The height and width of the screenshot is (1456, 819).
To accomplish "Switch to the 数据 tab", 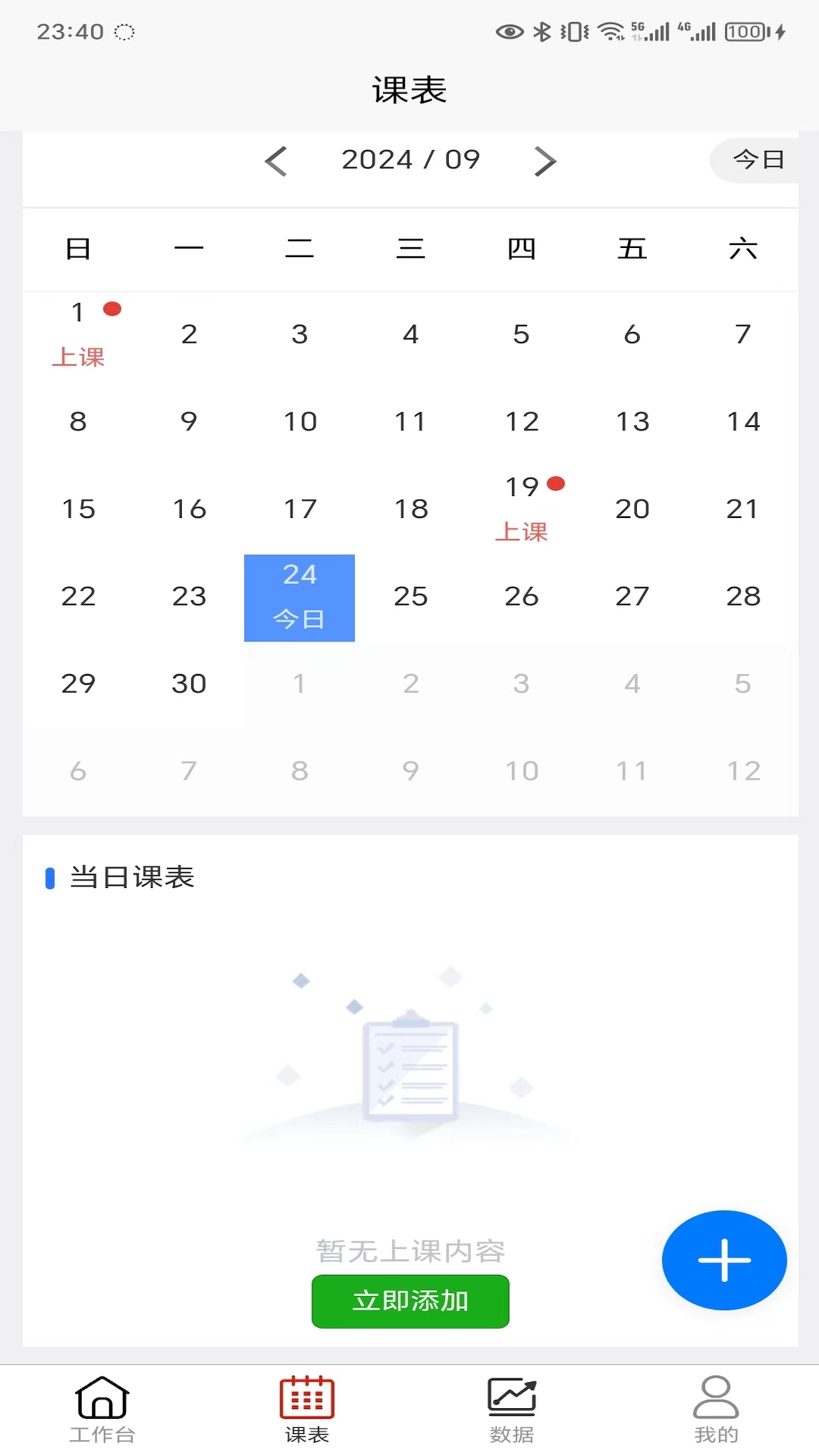I will (x=512, y=1410).
